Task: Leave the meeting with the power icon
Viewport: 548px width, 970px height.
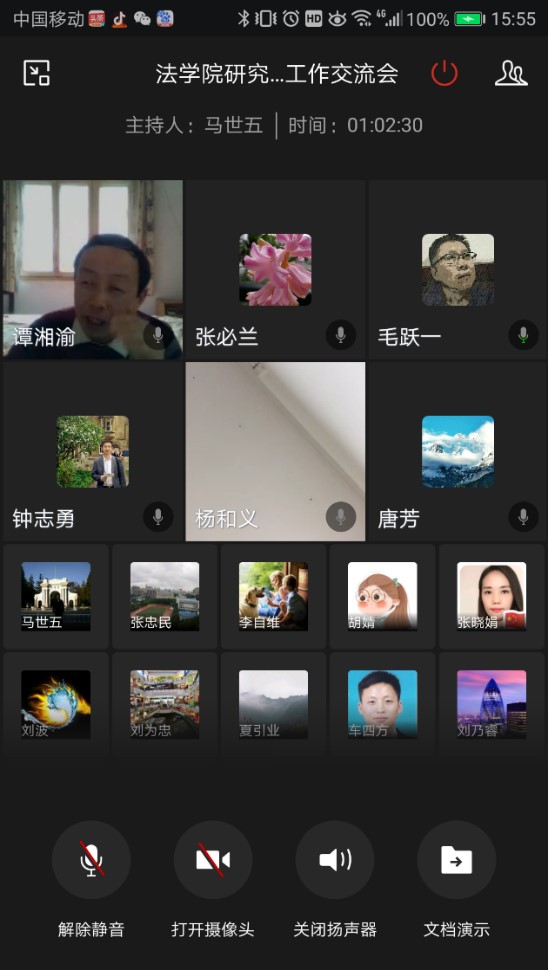Action: coord(444,73)
